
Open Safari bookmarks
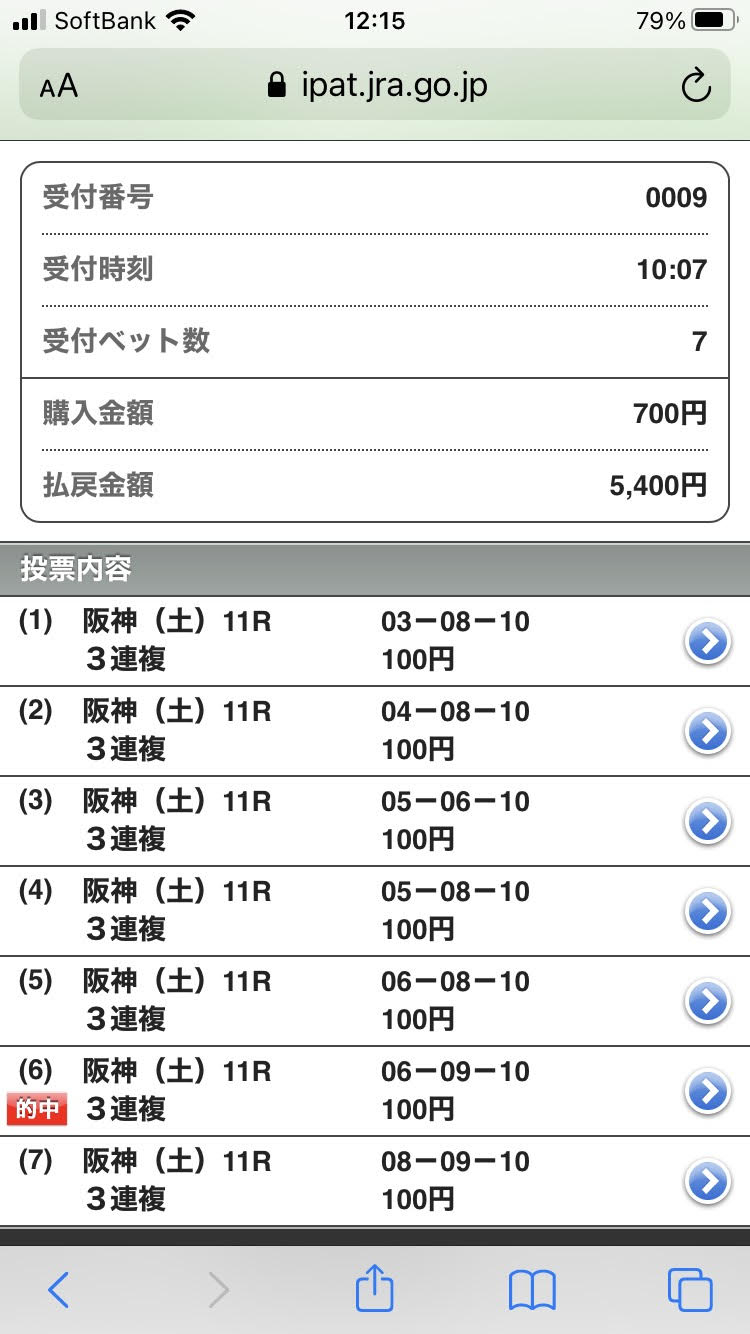(532, 1290)
